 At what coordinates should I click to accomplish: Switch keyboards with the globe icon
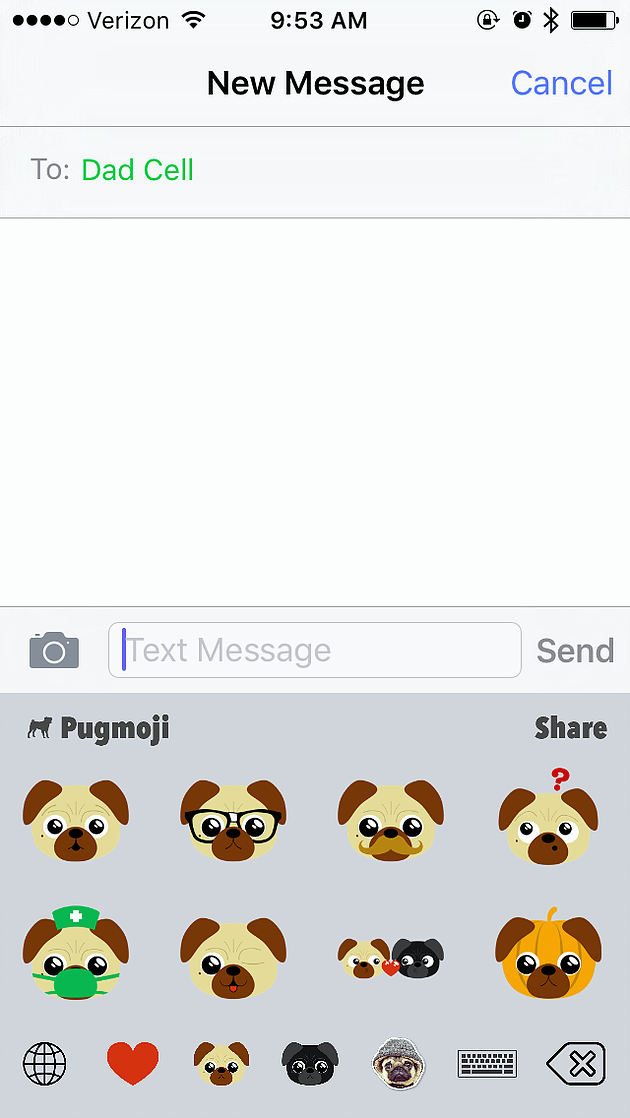click(44, 1064)
